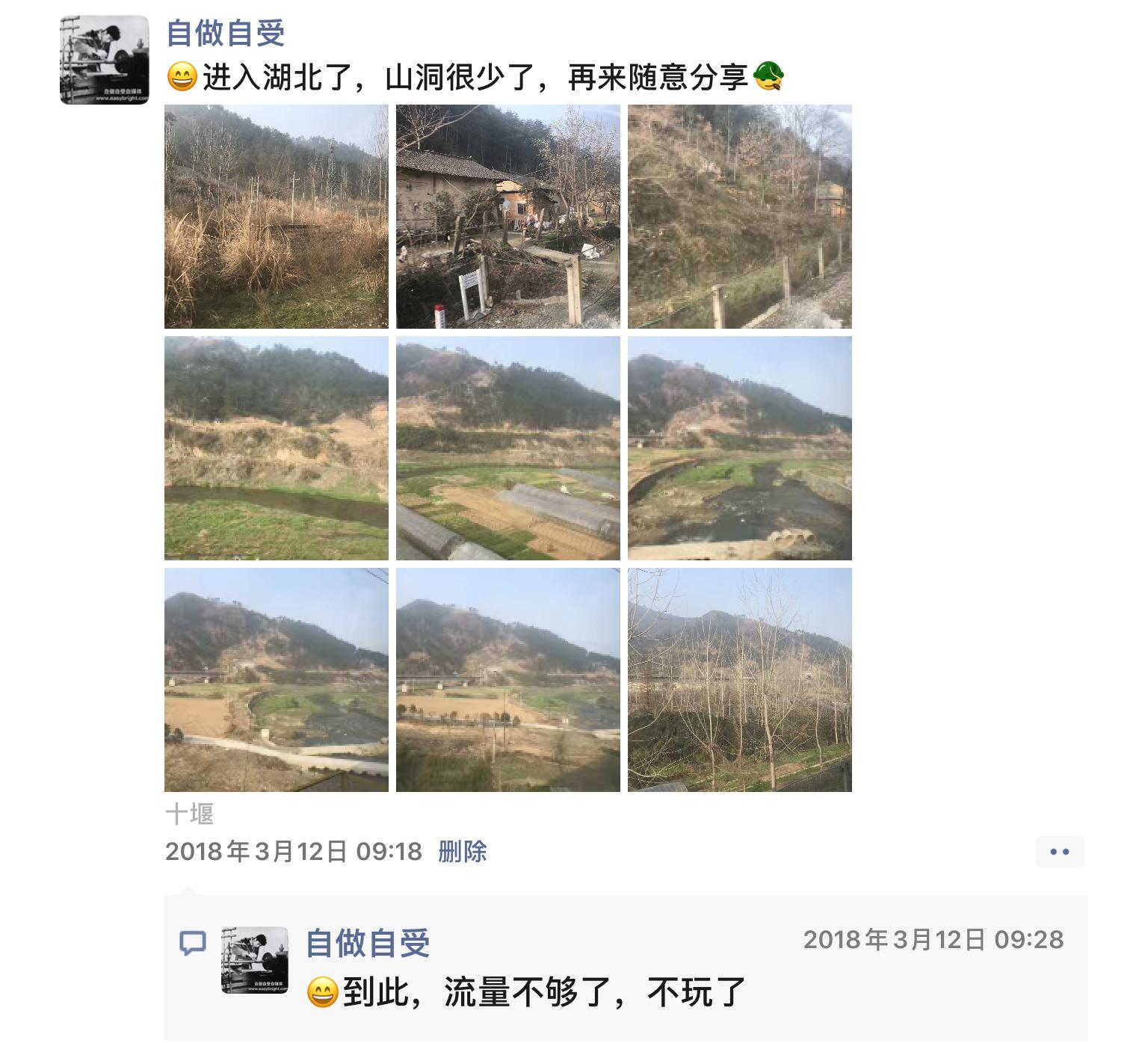Open the 十堰 location tag
The height and width of the screenshot is (1043, 1148).
coord(190,814)
